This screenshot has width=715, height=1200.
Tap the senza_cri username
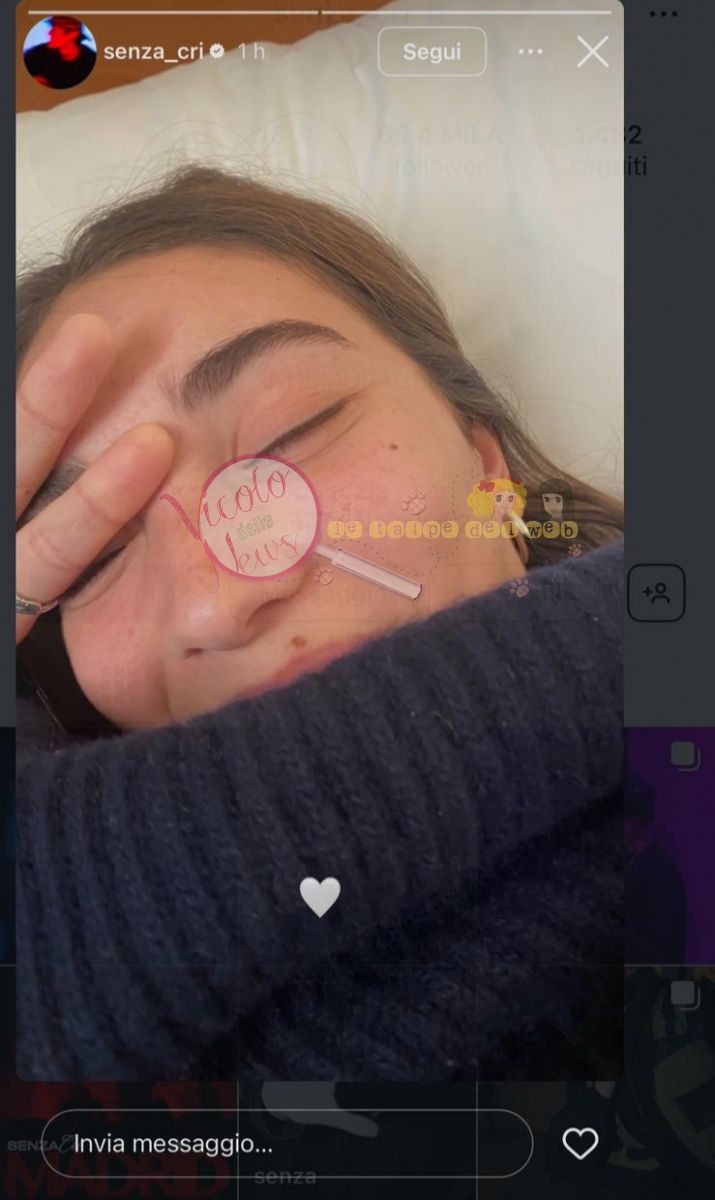(152, 52)
